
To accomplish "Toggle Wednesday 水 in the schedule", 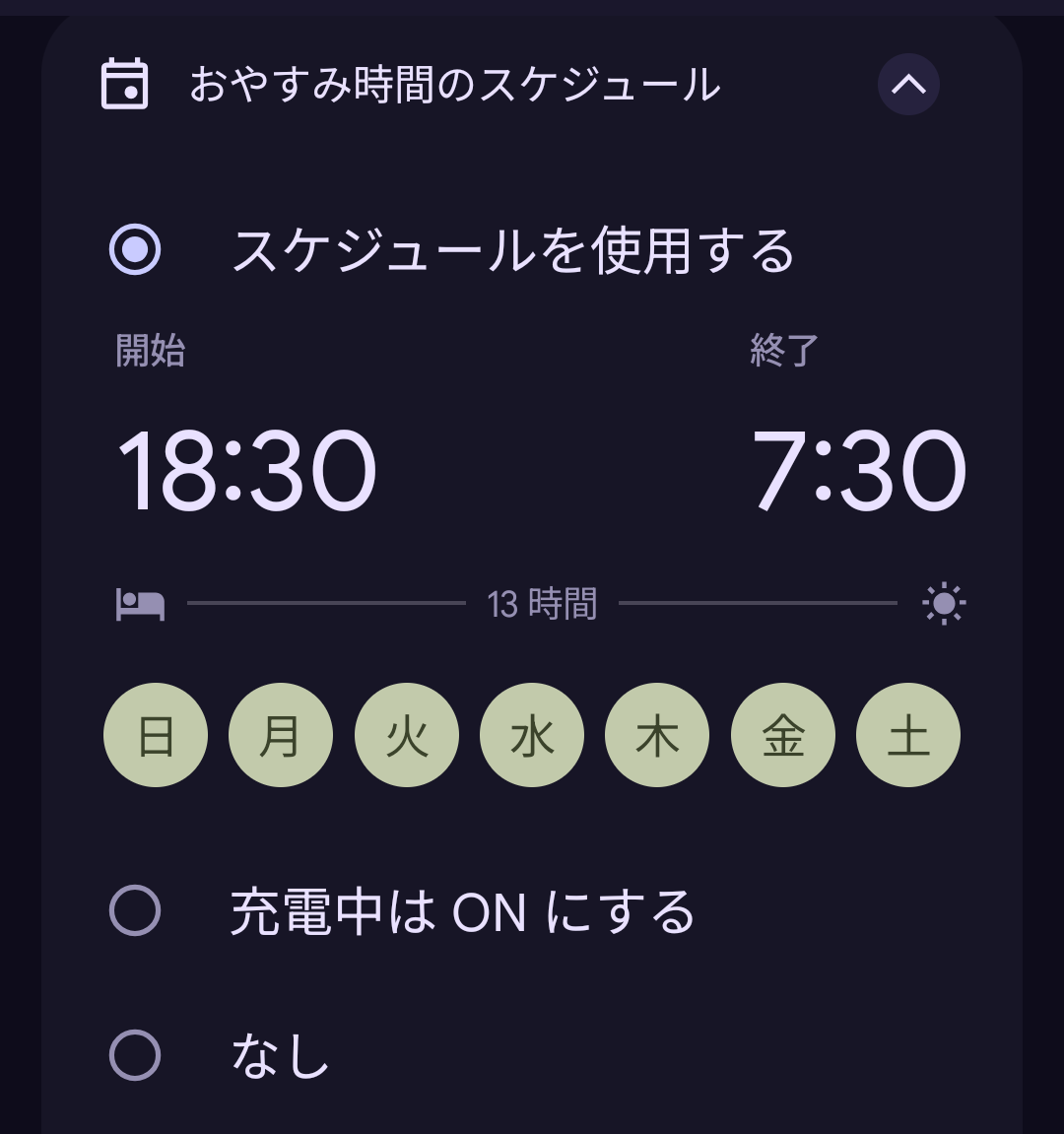I will (x=532, y=736).
